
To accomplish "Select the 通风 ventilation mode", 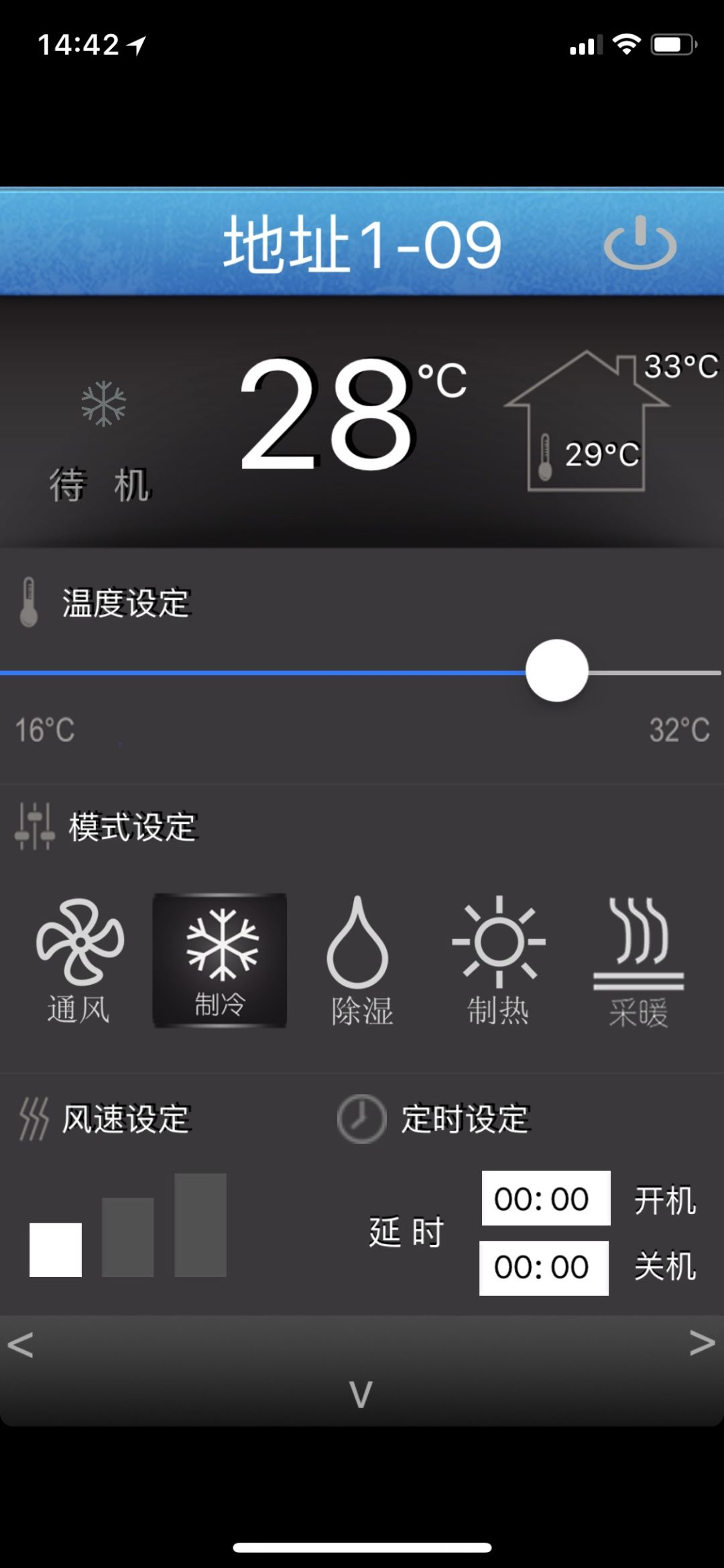I will (79, 960).
